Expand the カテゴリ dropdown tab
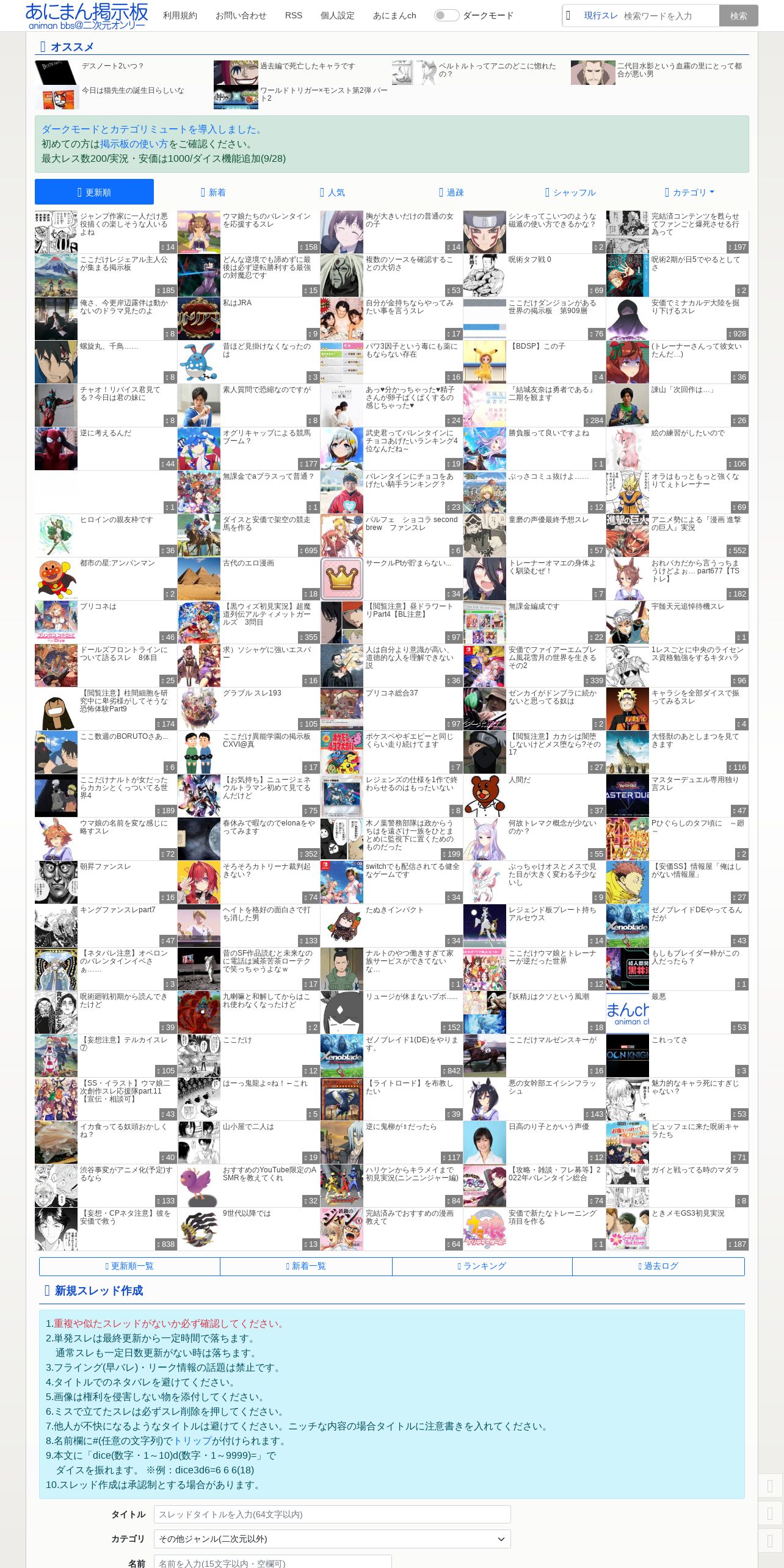 click(x=689, y=192)
